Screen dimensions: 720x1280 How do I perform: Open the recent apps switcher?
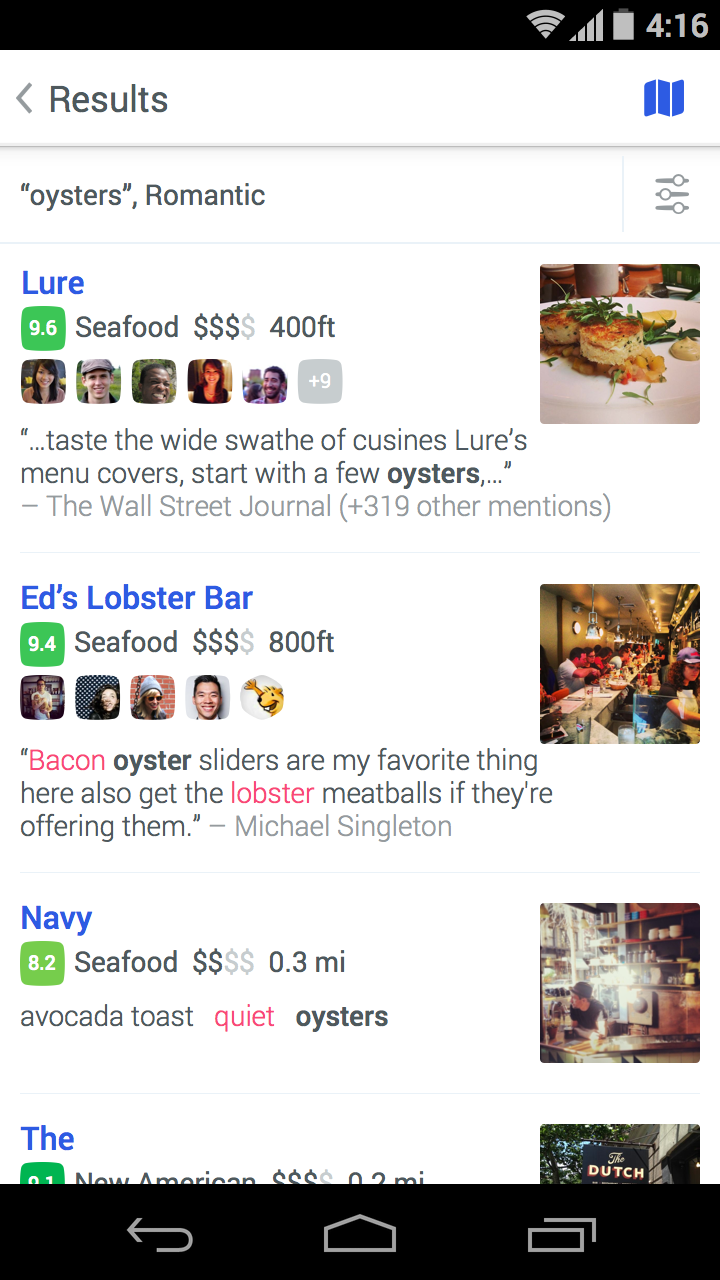[x=561, y=1235]
